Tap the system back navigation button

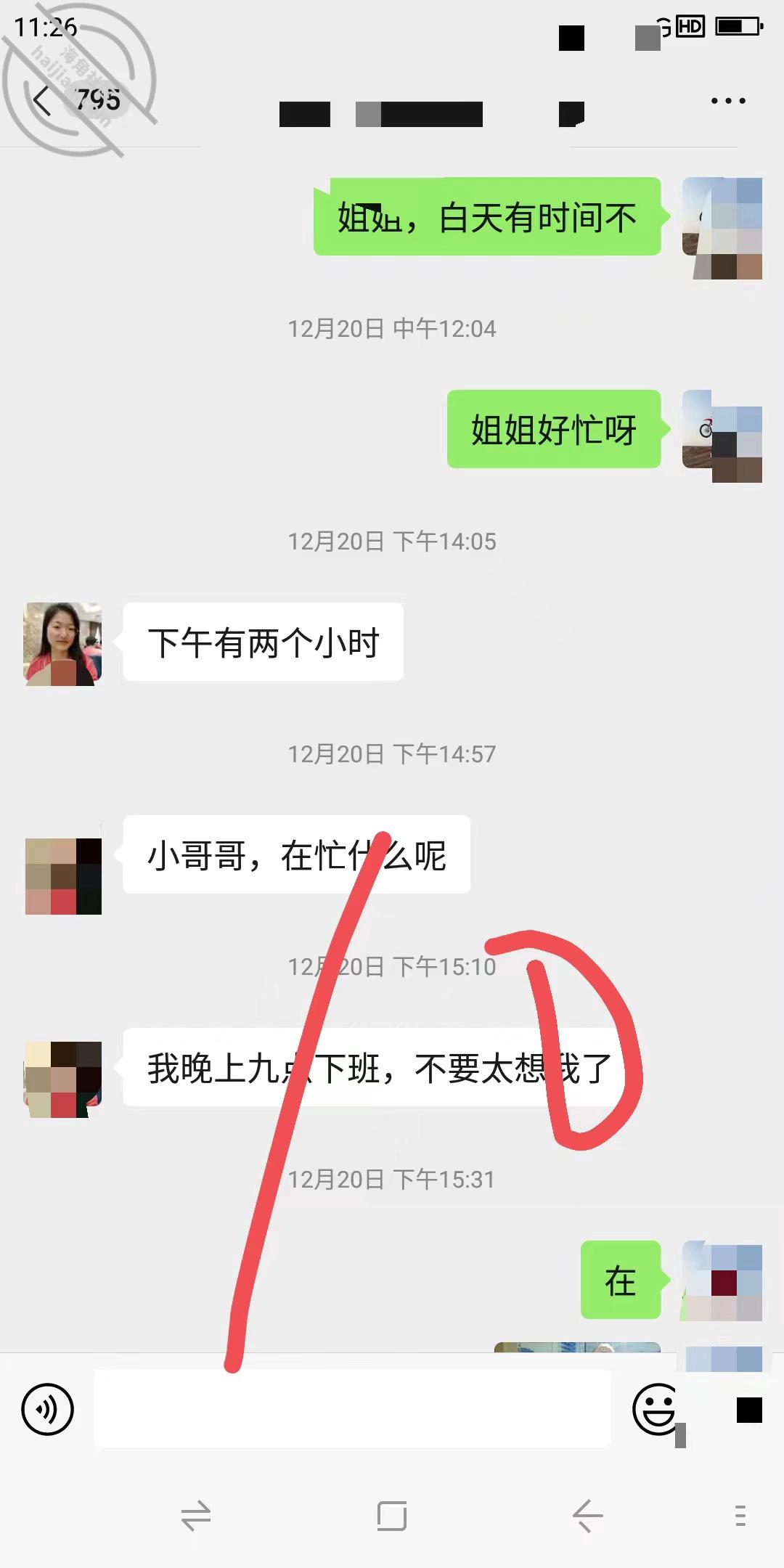(x=587, y=1516)
